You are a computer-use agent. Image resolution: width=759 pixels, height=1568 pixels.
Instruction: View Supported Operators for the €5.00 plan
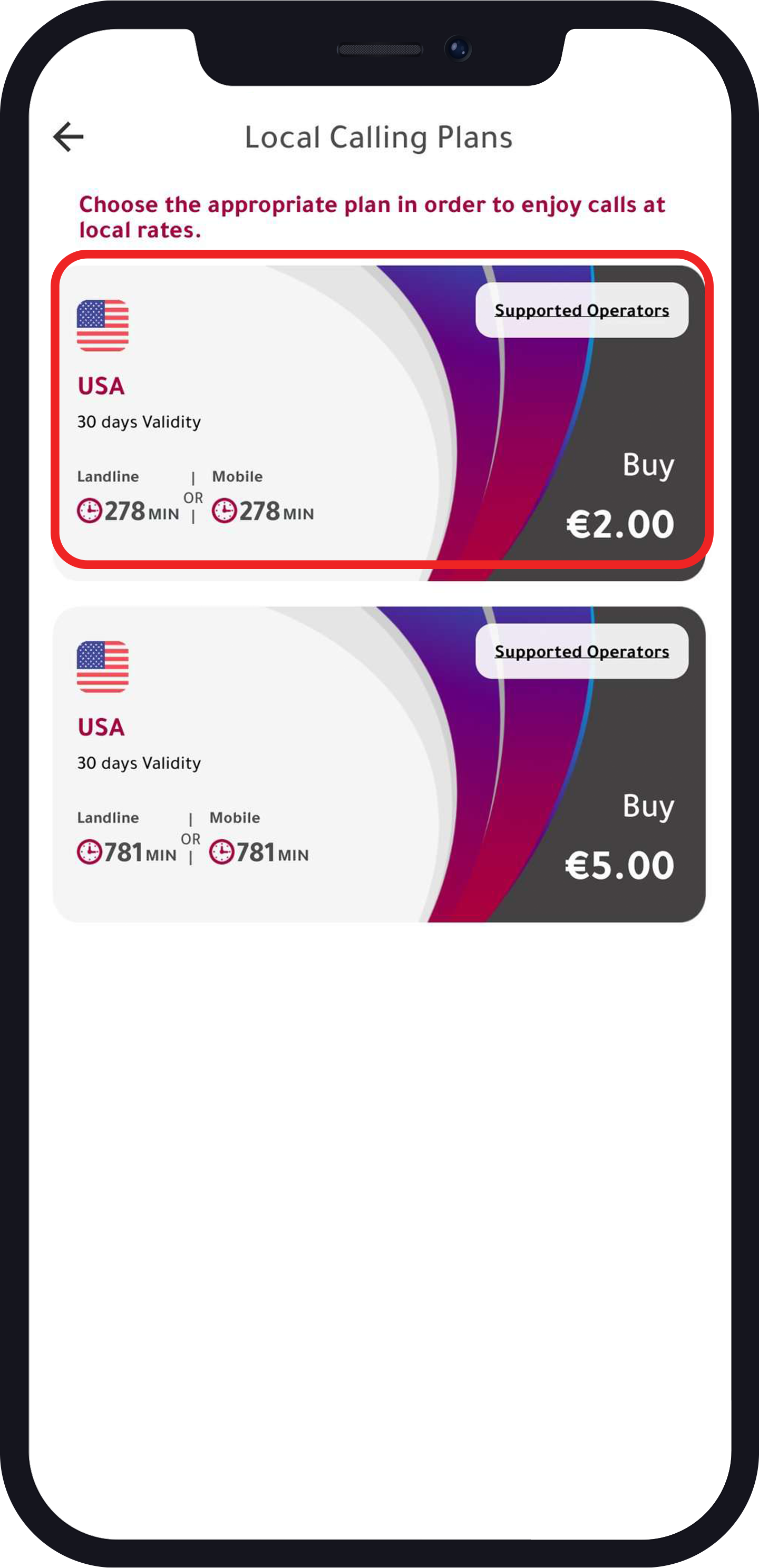[581, 651]
